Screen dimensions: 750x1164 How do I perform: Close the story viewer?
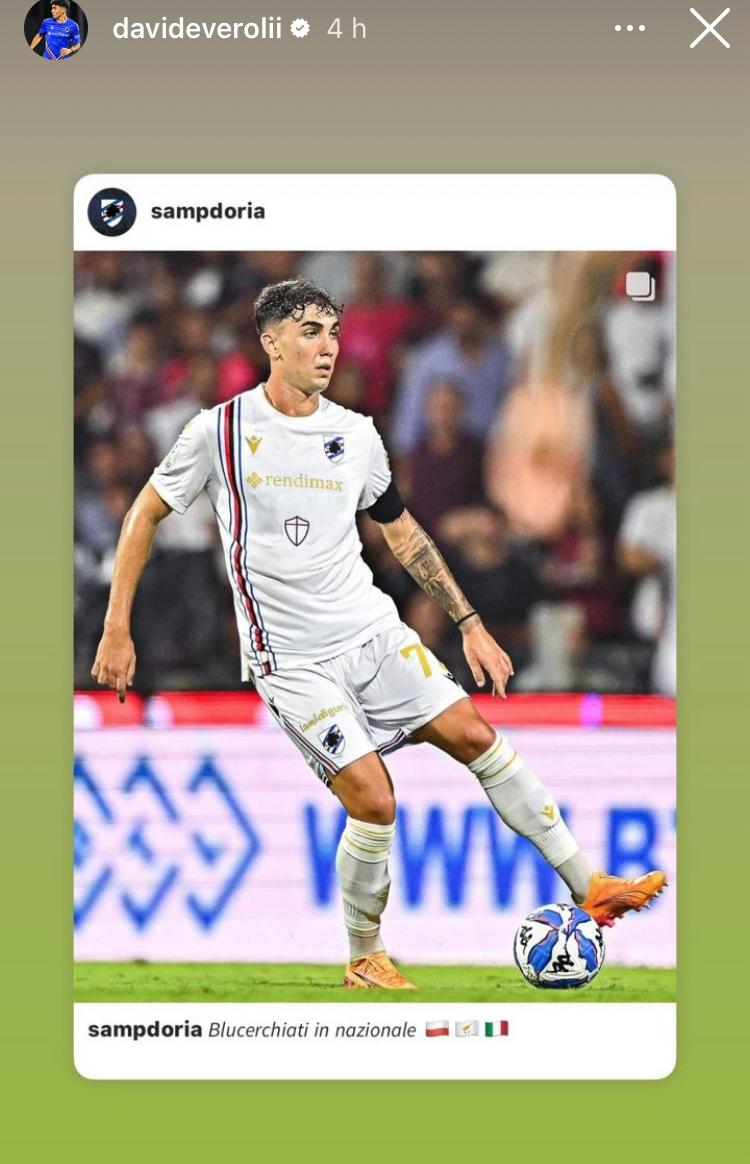pos(709,28)
